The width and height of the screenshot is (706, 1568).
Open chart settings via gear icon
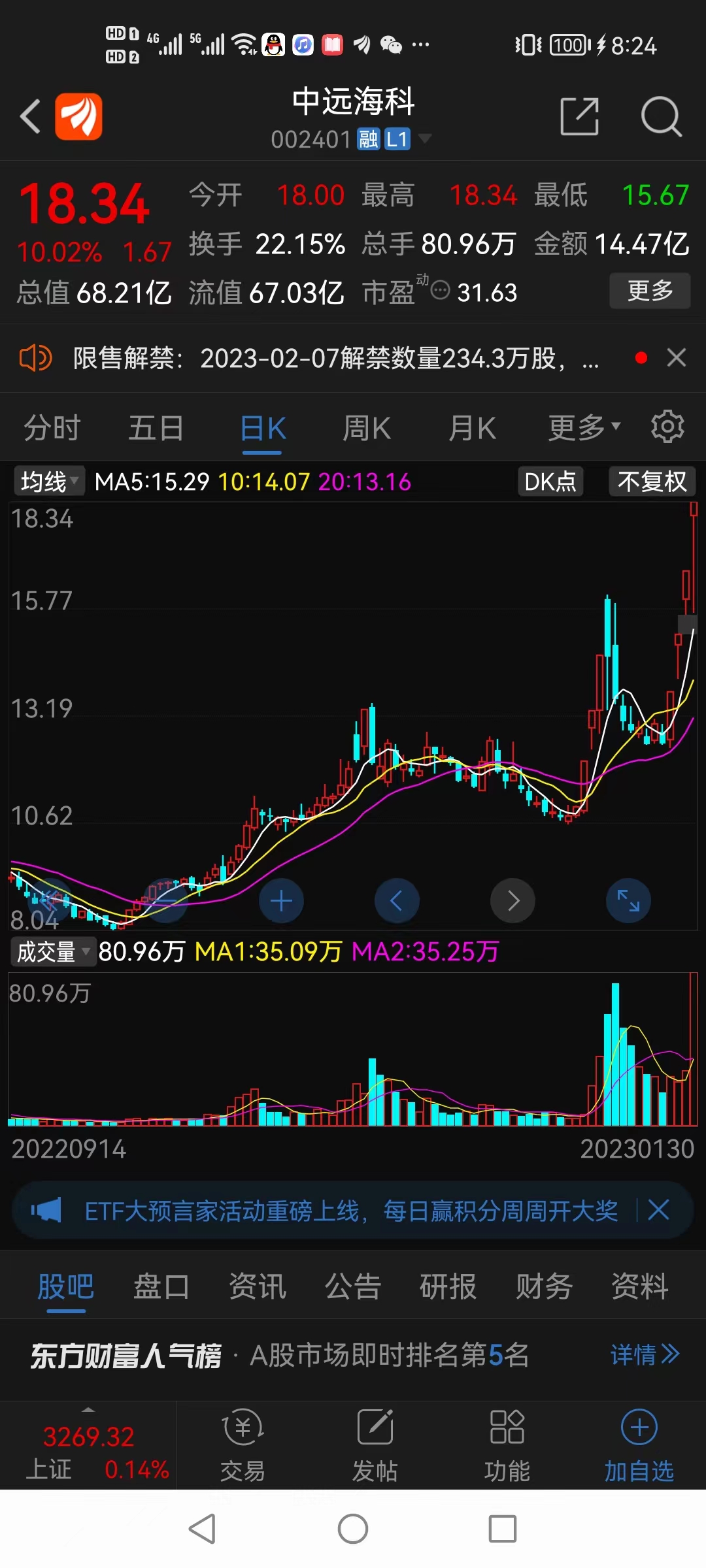pos(667,427)
